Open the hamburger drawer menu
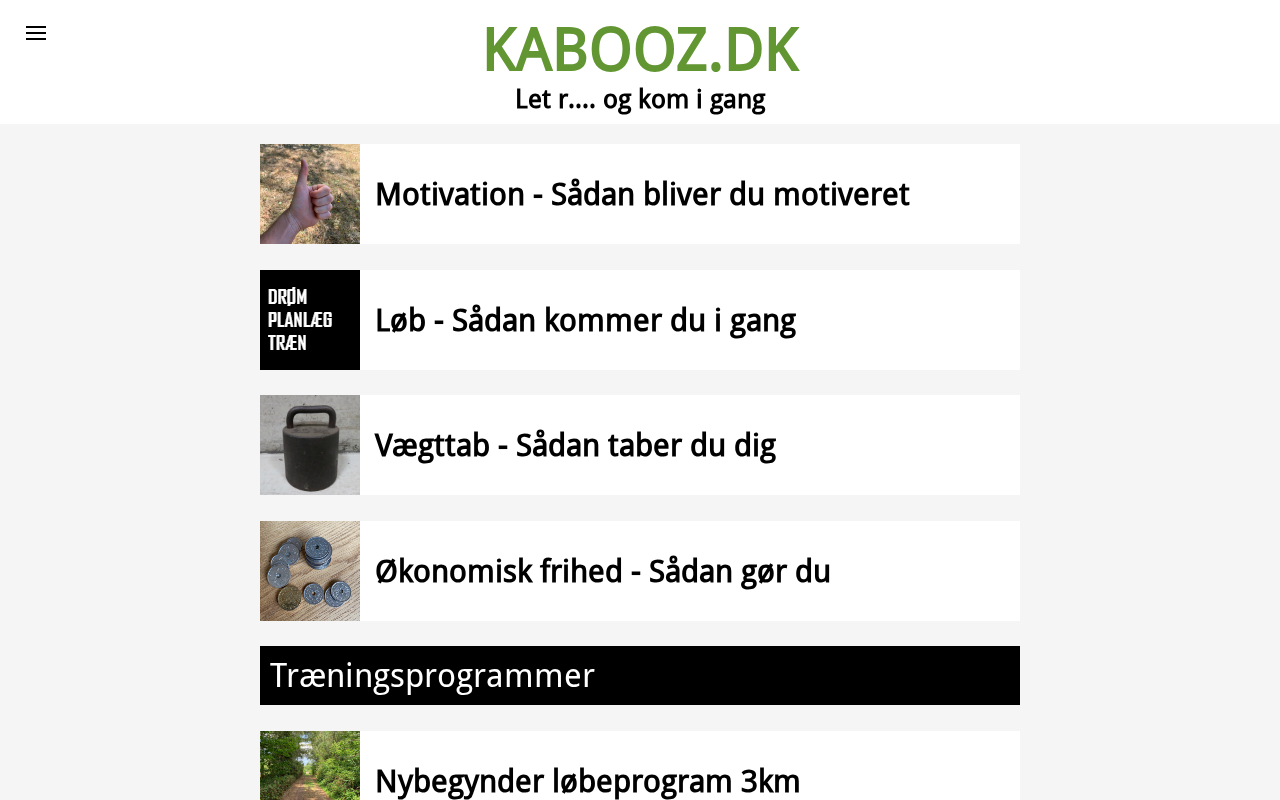1280x800 pixels. click(x=36, y=33)
